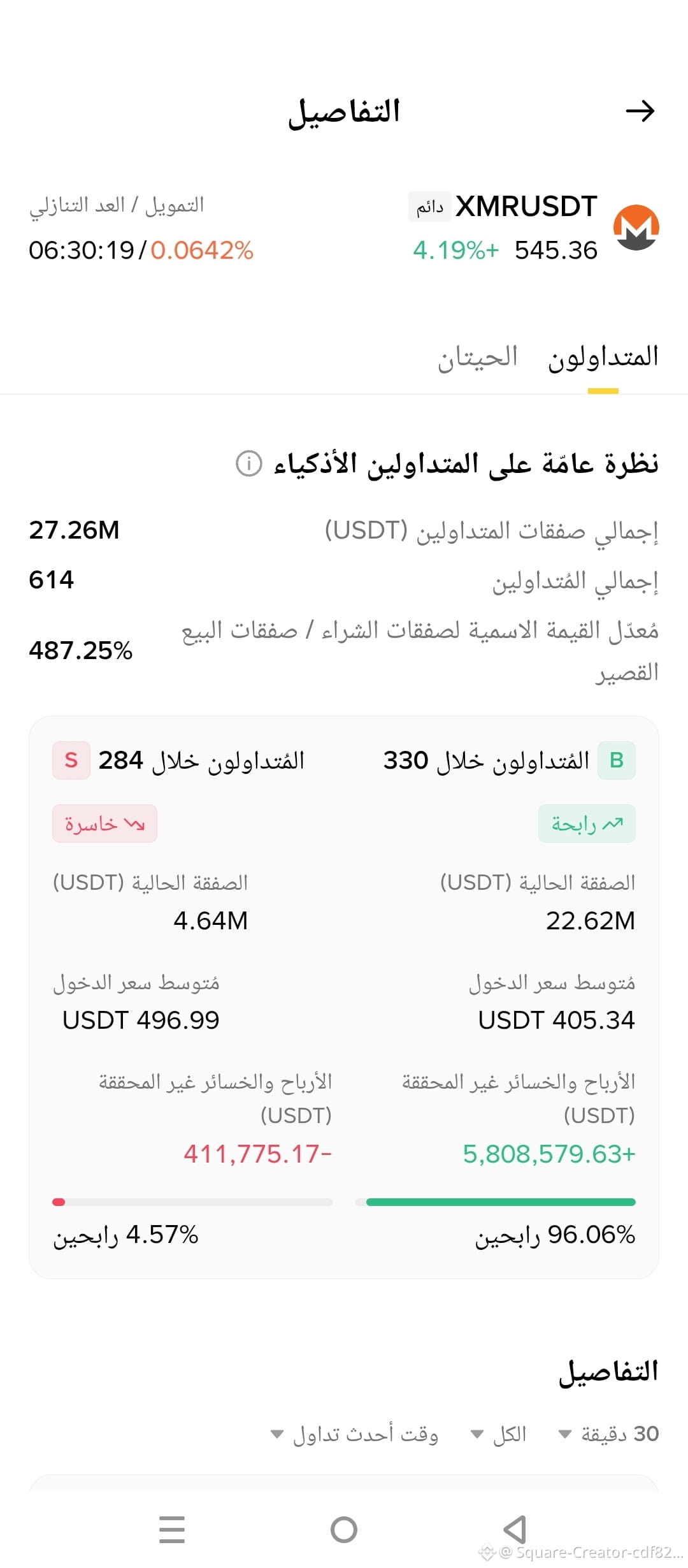Open the وقت أحدث تداول sort dropdown

pos(354,1434)
